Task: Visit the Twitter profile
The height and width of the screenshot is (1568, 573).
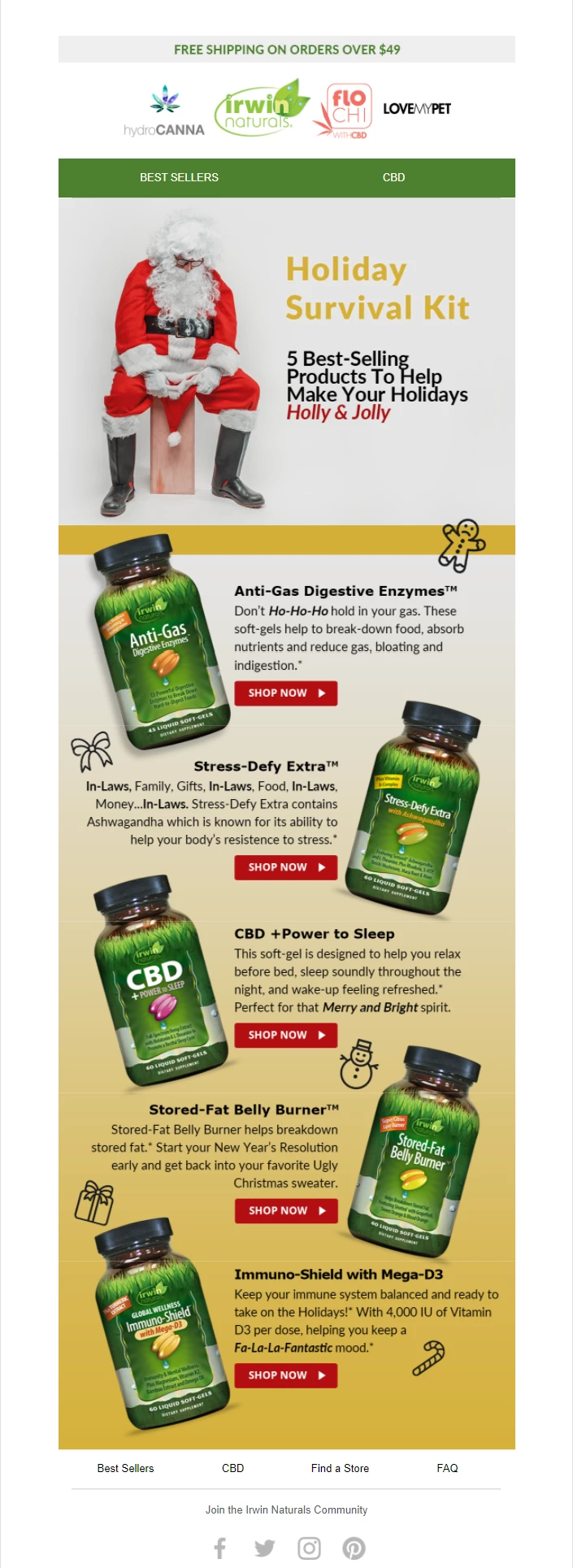Action: pyautogui.click(x=264, y=1548)
